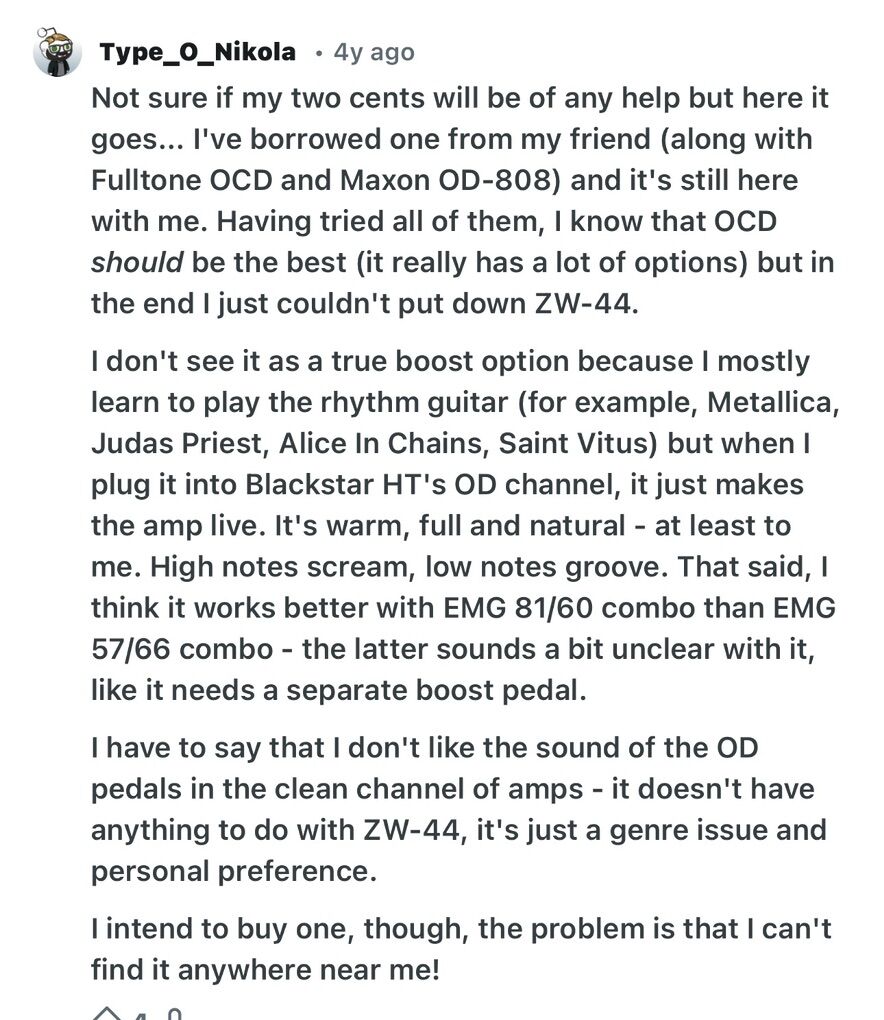Tap Type_O_Nikola's avatar picture
884x1020 pixels.
click(x=57, y=52)
